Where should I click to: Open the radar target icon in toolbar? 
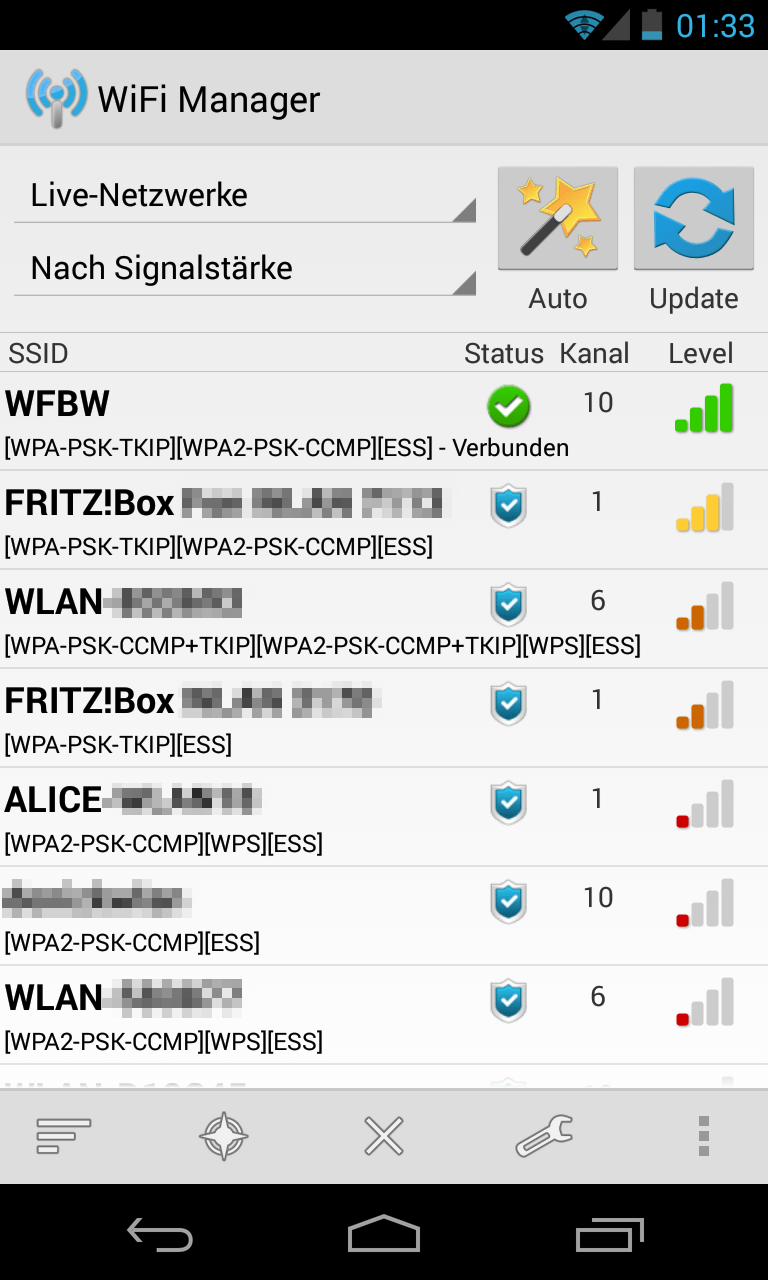(224, 1136)
